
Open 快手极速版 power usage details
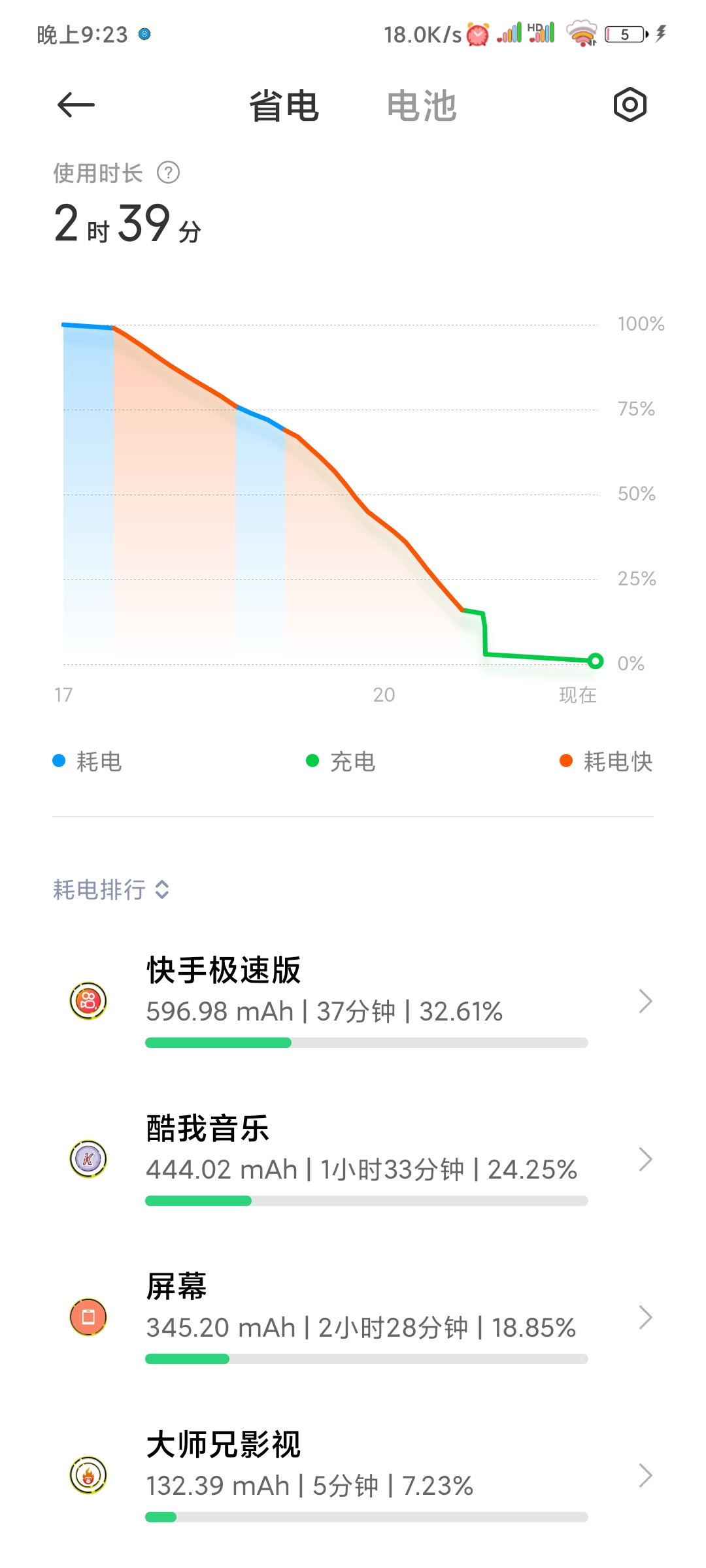pos(353,1001)
